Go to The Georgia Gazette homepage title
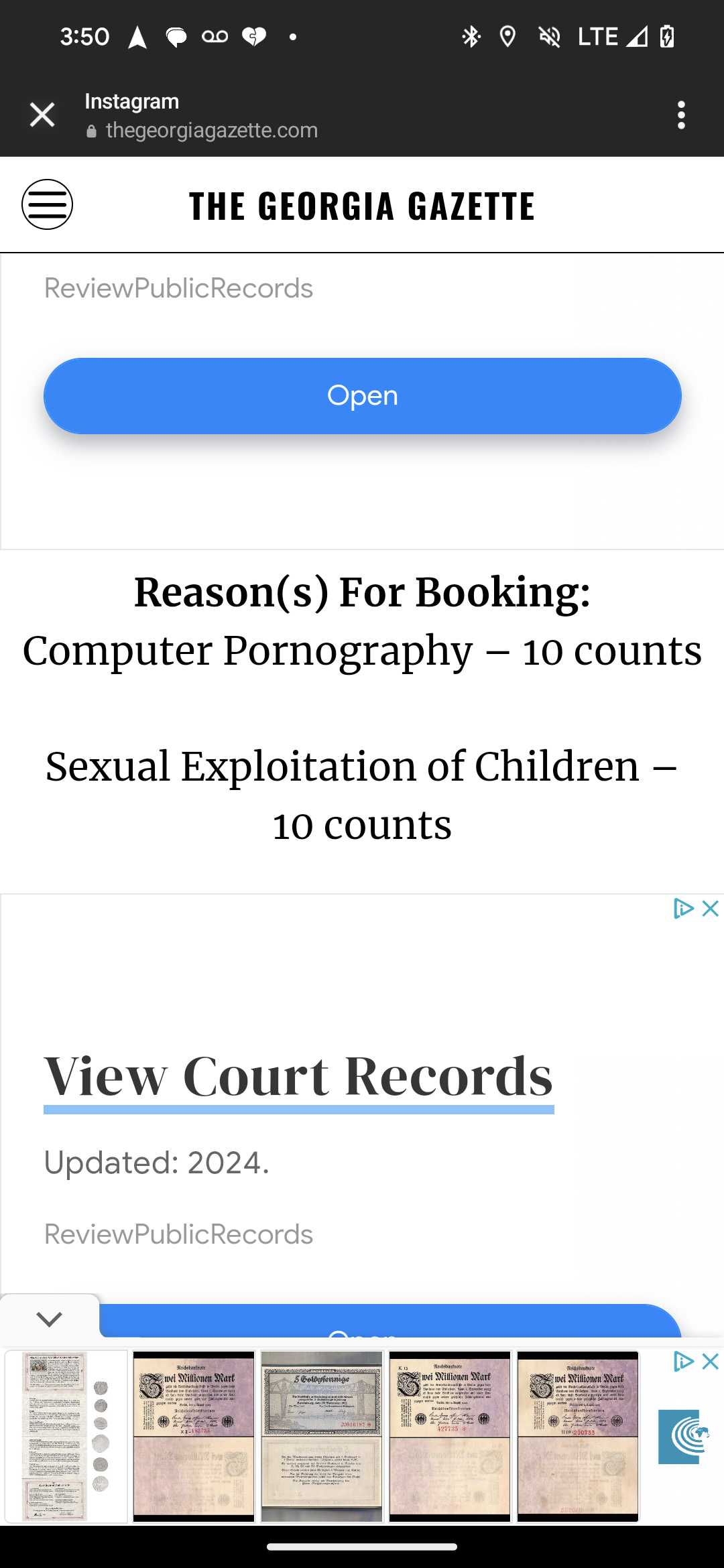724x1568 pixels. [x=362, y=206]
